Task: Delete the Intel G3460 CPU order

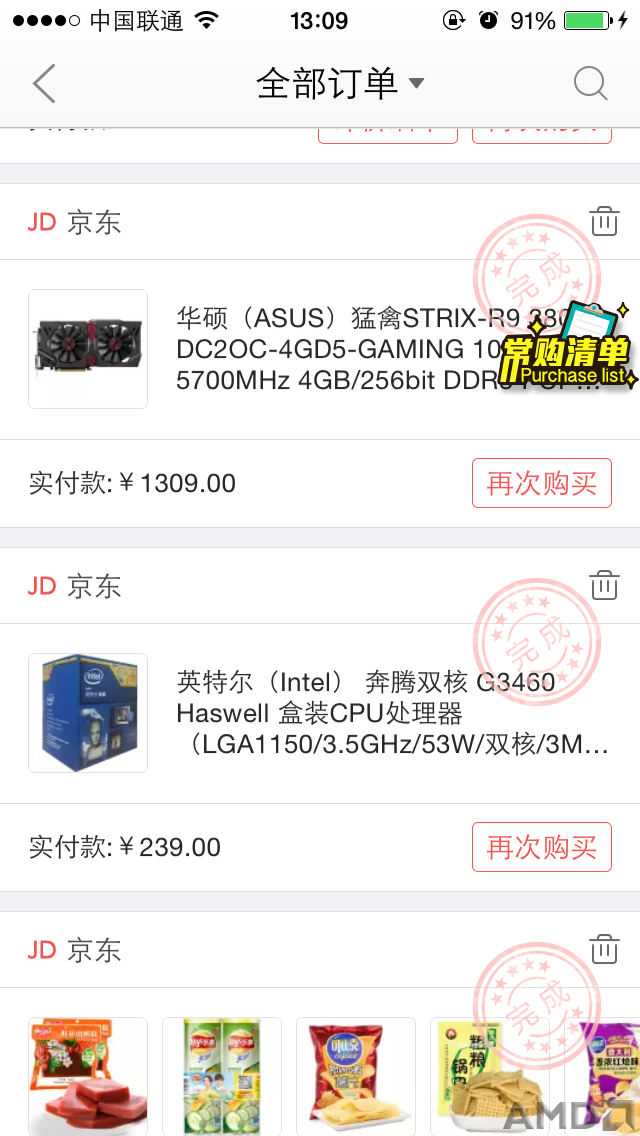Action: point(604,586)
